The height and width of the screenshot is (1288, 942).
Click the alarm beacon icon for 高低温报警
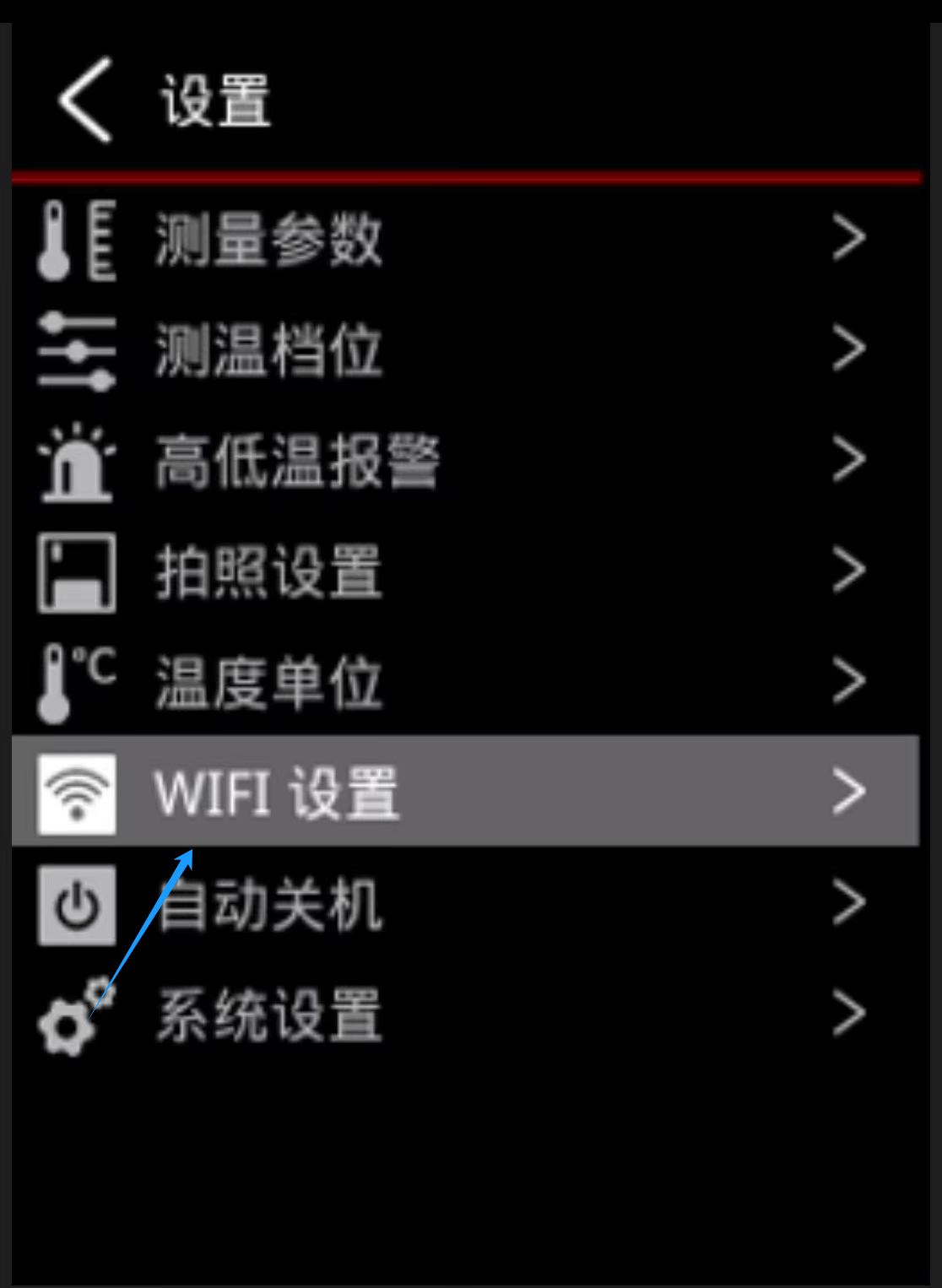[x=76, y=460]
